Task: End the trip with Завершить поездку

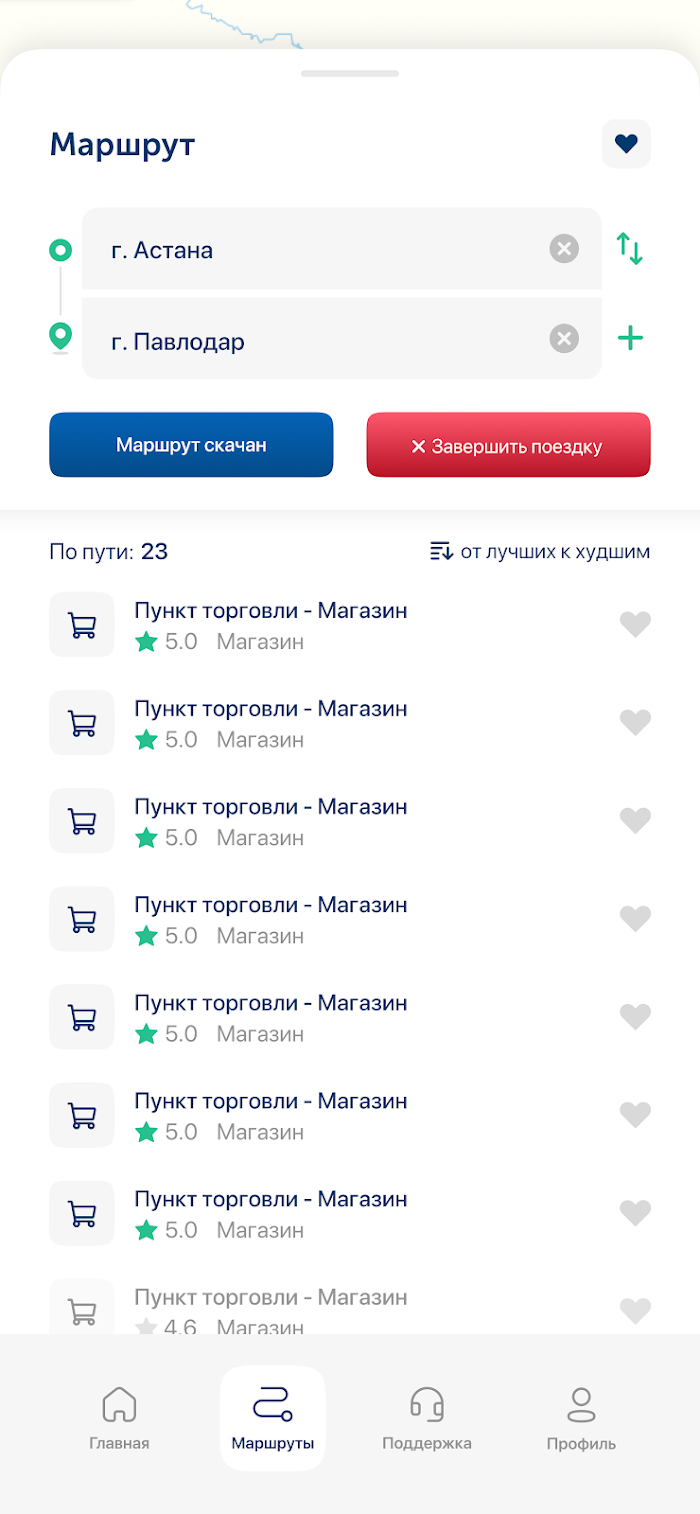Action: [x=508, y=445]
